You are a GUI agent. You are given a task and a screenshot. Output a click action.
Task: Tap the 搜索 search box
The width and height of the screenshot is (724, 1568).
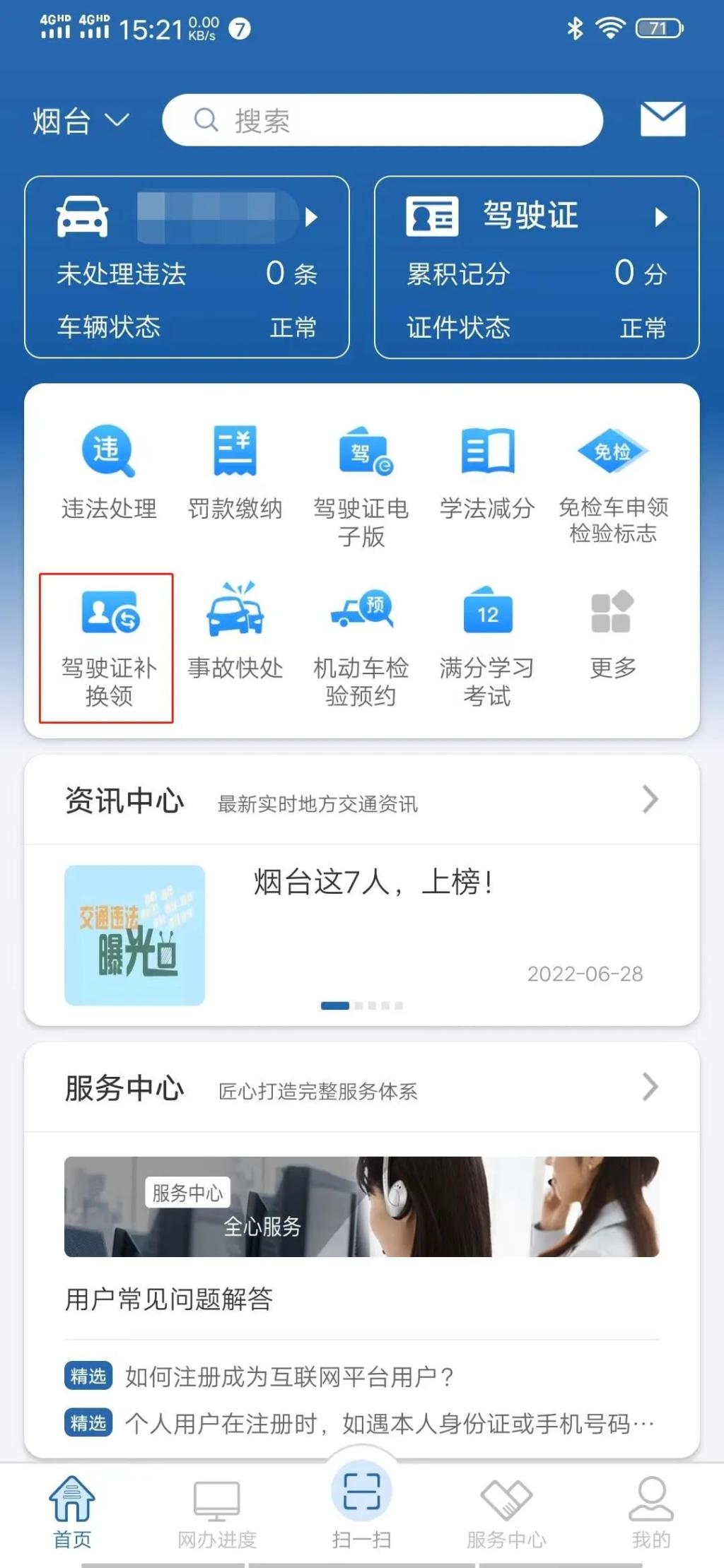coord(382,120)
